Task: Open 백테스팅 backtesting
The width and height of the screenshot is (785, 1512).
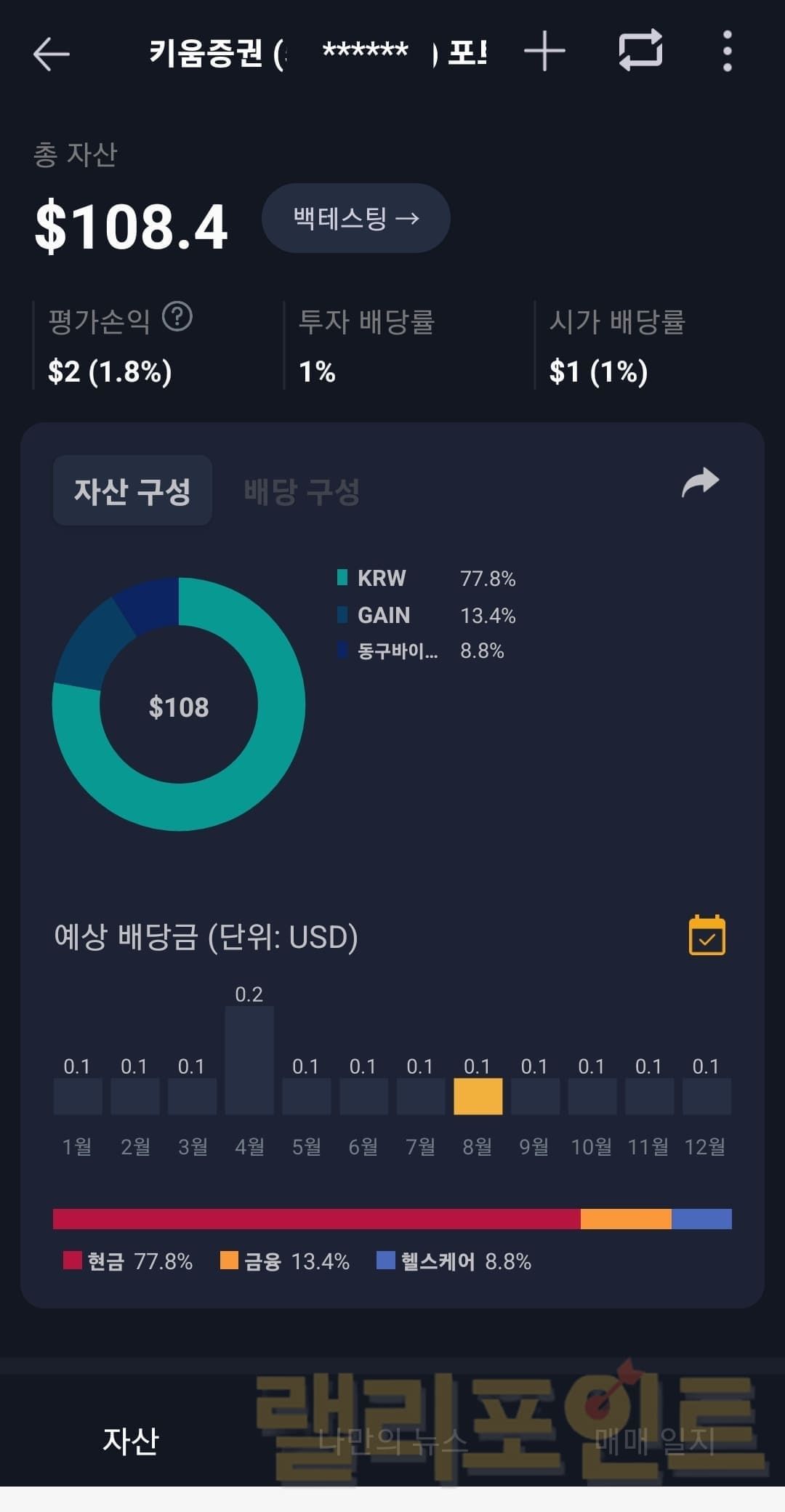Action: pos(355,218)
